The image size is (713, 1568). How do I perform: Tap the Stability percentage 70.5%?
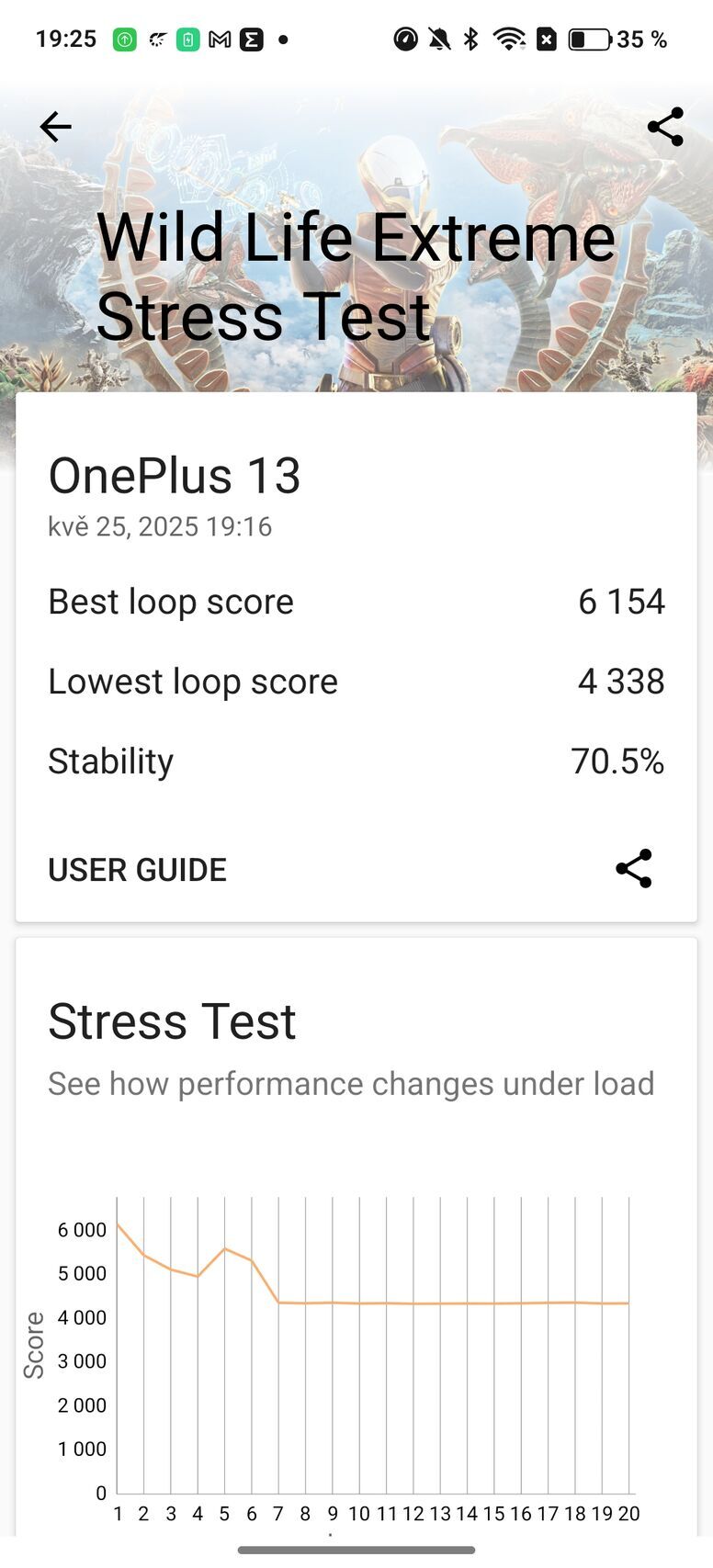(x=617, y=761)
